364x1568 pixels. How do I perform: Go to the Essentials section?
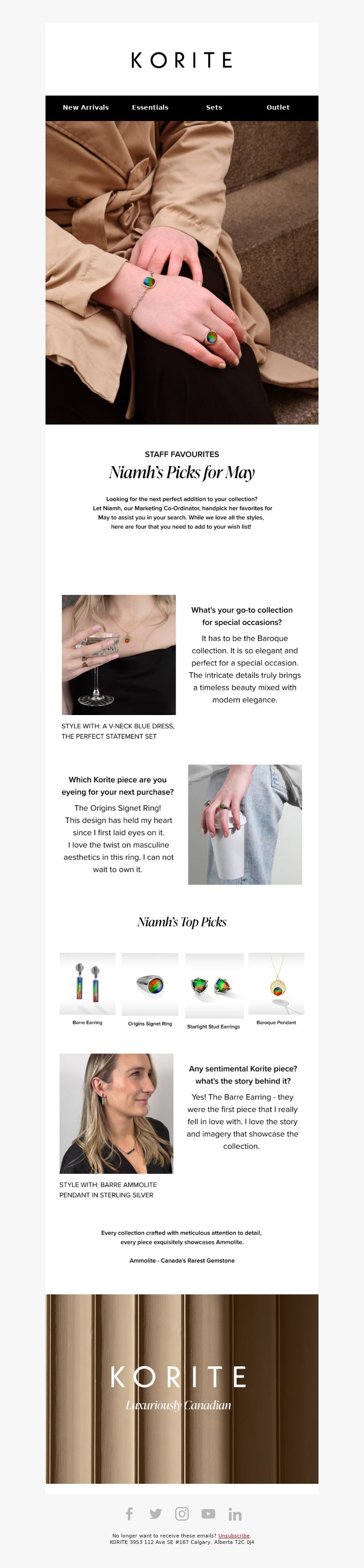pos(150,107)
